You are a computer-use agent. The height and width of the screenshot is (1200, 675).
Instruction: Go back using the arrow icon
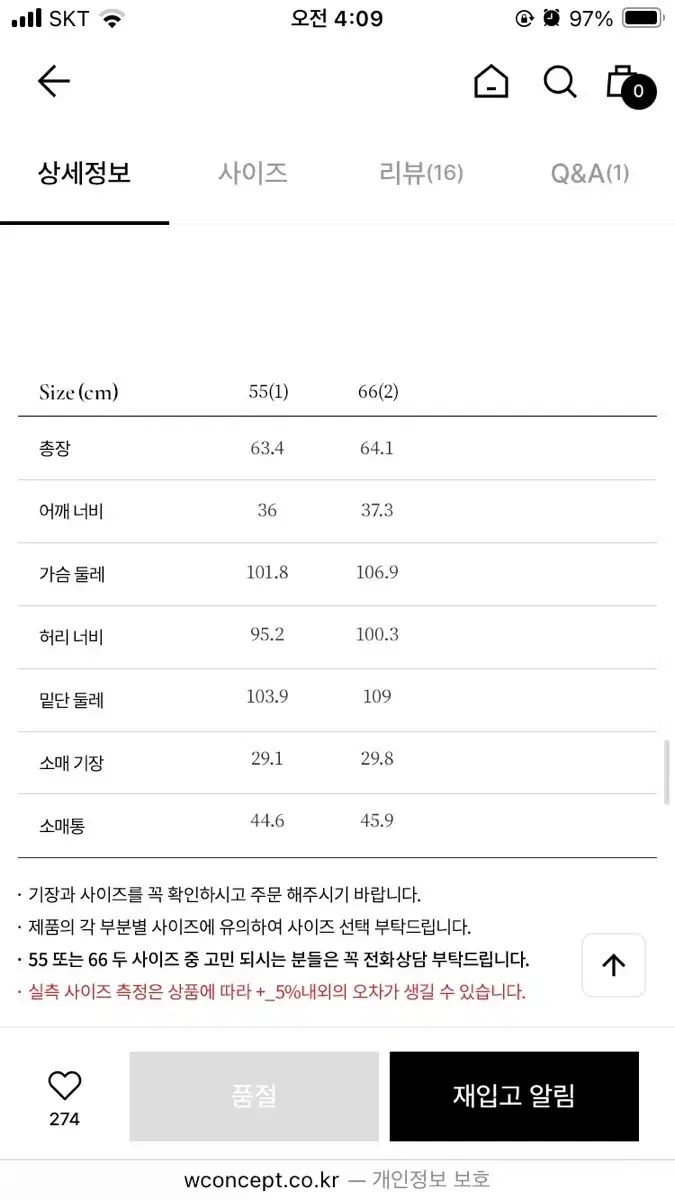[54, 82]
